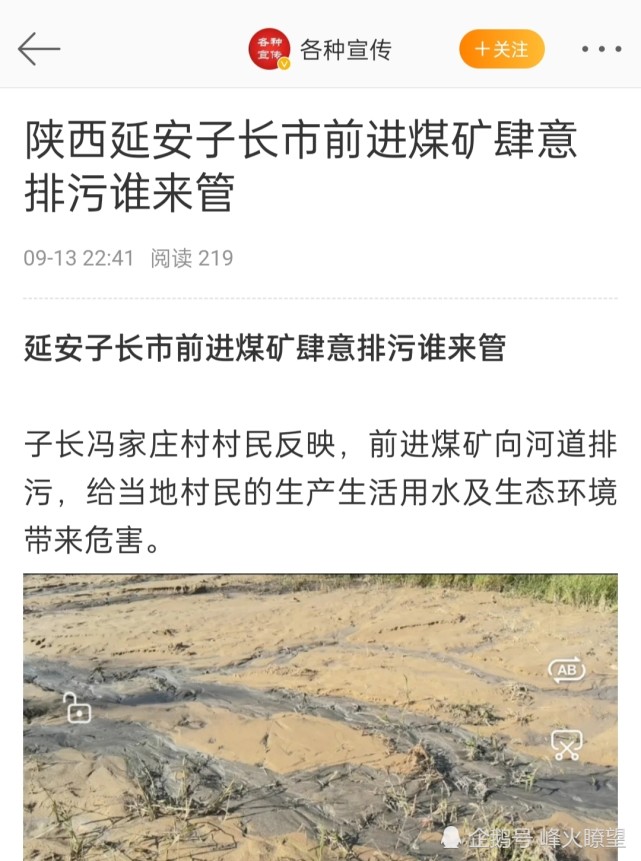Follow the author with the 关注 button

(501, 49)
